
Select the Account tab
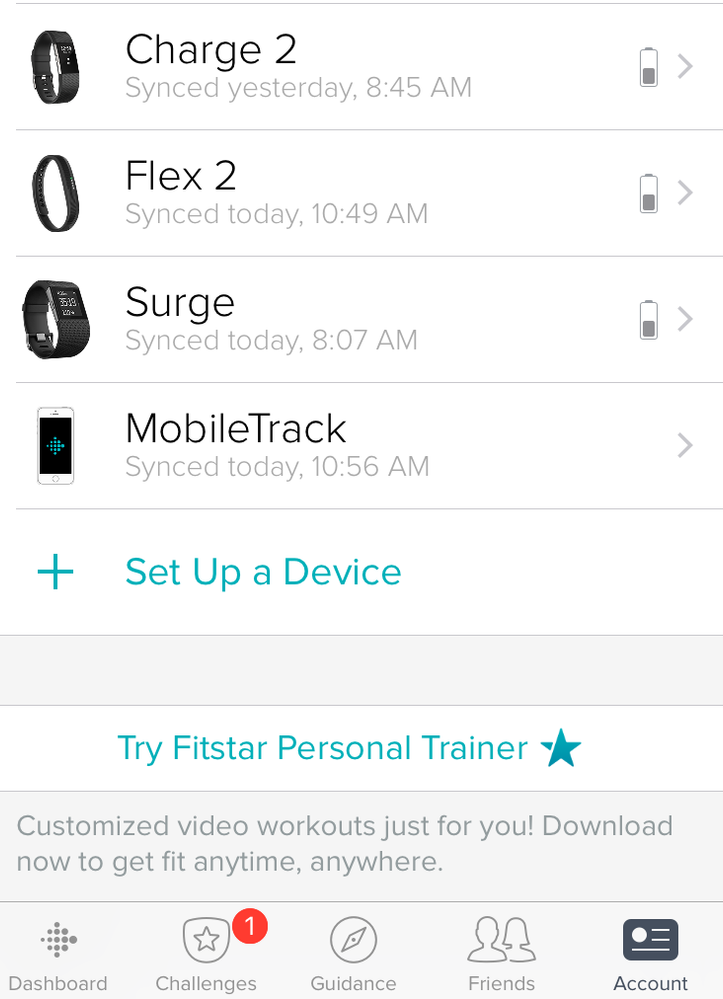click(x=650, y=955)
